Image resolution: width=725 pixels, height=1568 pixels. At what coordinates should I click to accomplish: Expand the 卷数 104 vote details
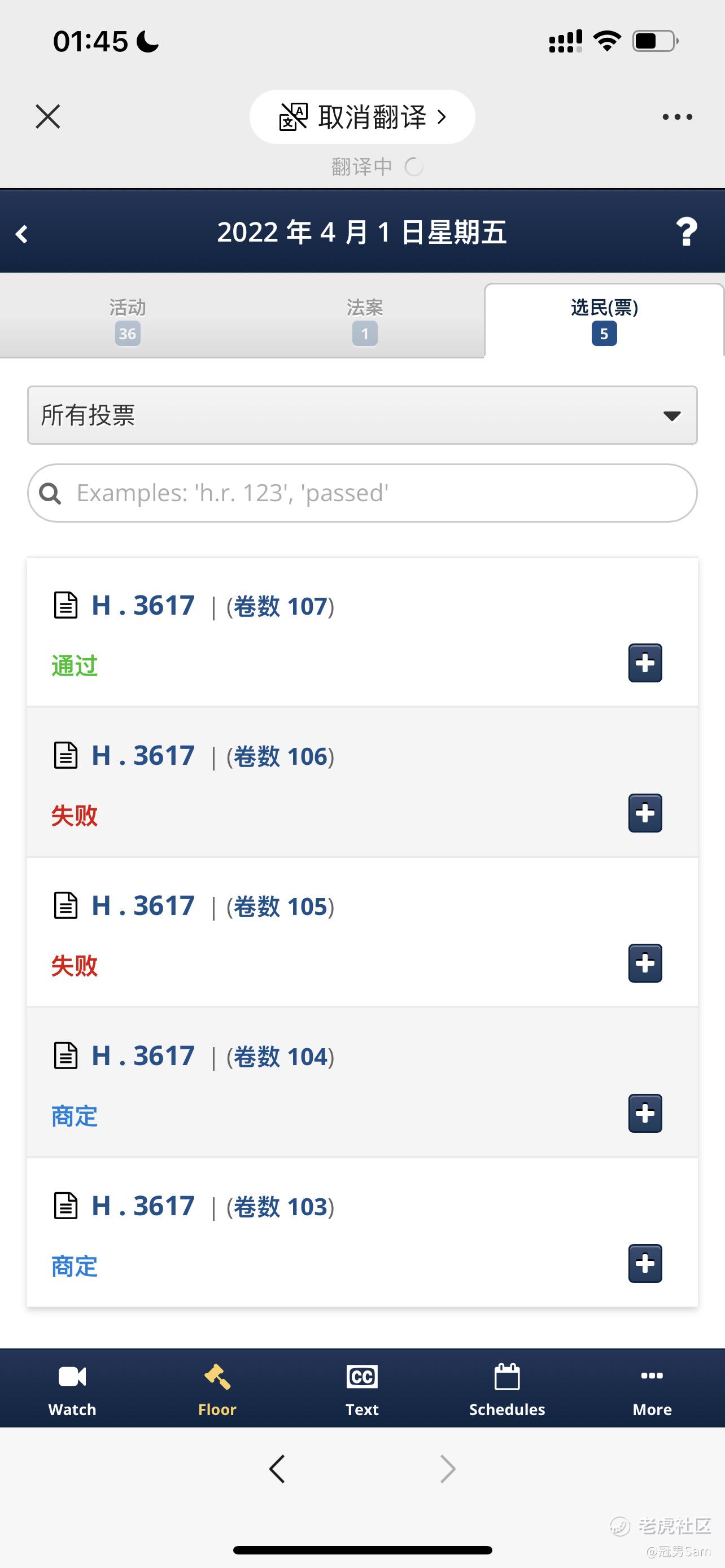645,1114
